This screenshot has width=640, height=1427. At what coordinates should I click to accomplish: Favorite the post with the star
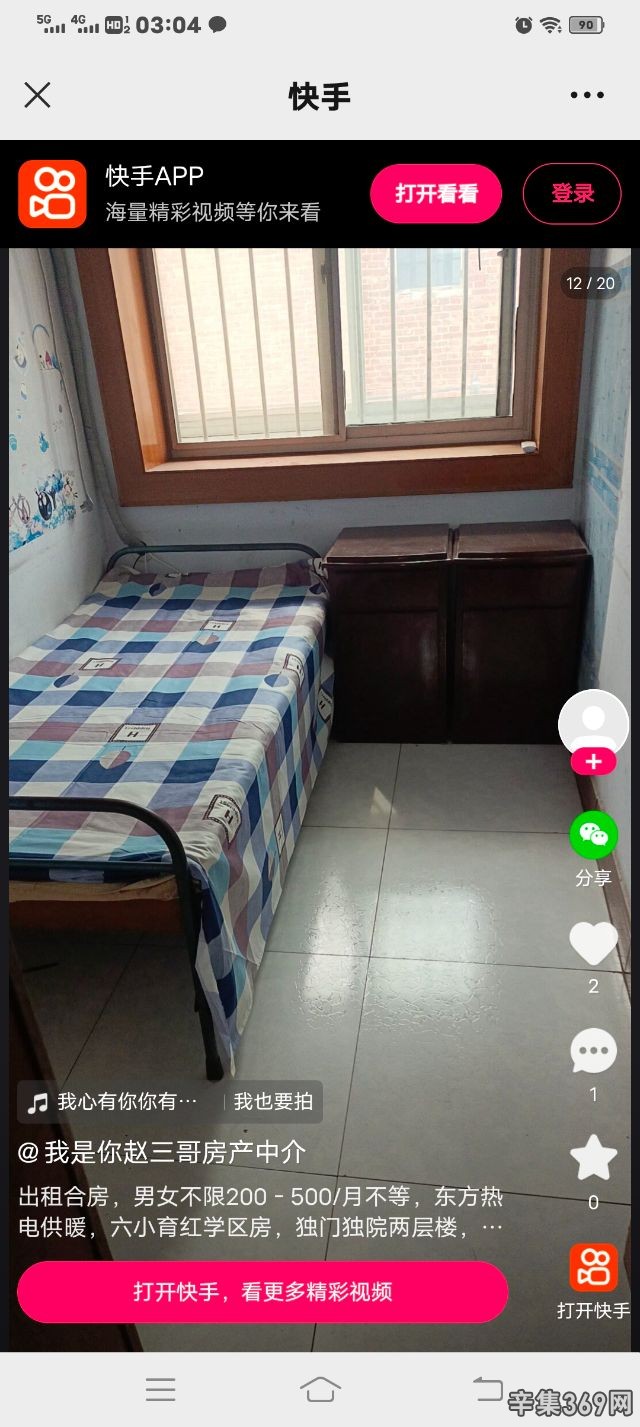593,1158
